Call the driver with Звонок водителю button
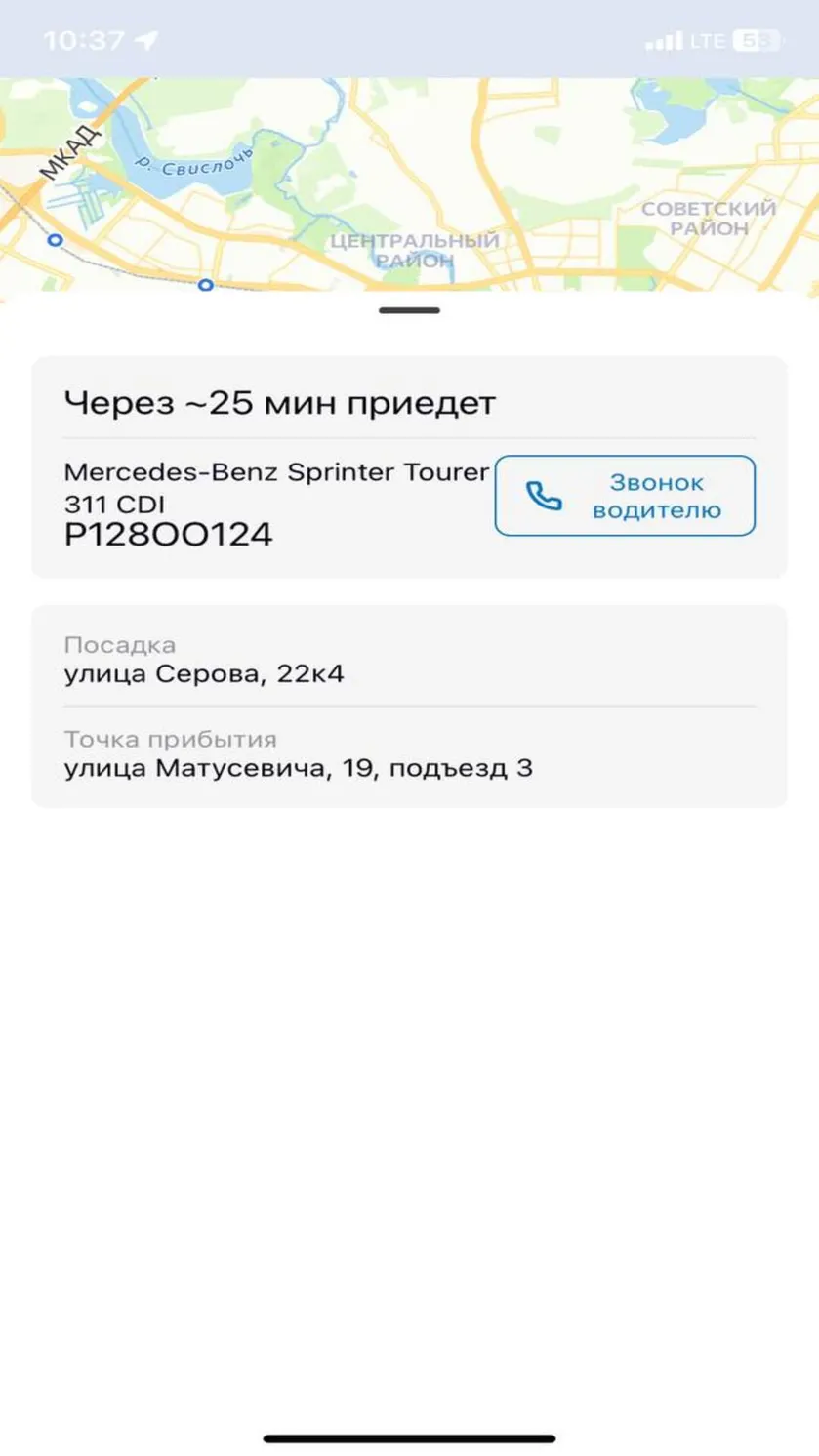 [625, 496]
